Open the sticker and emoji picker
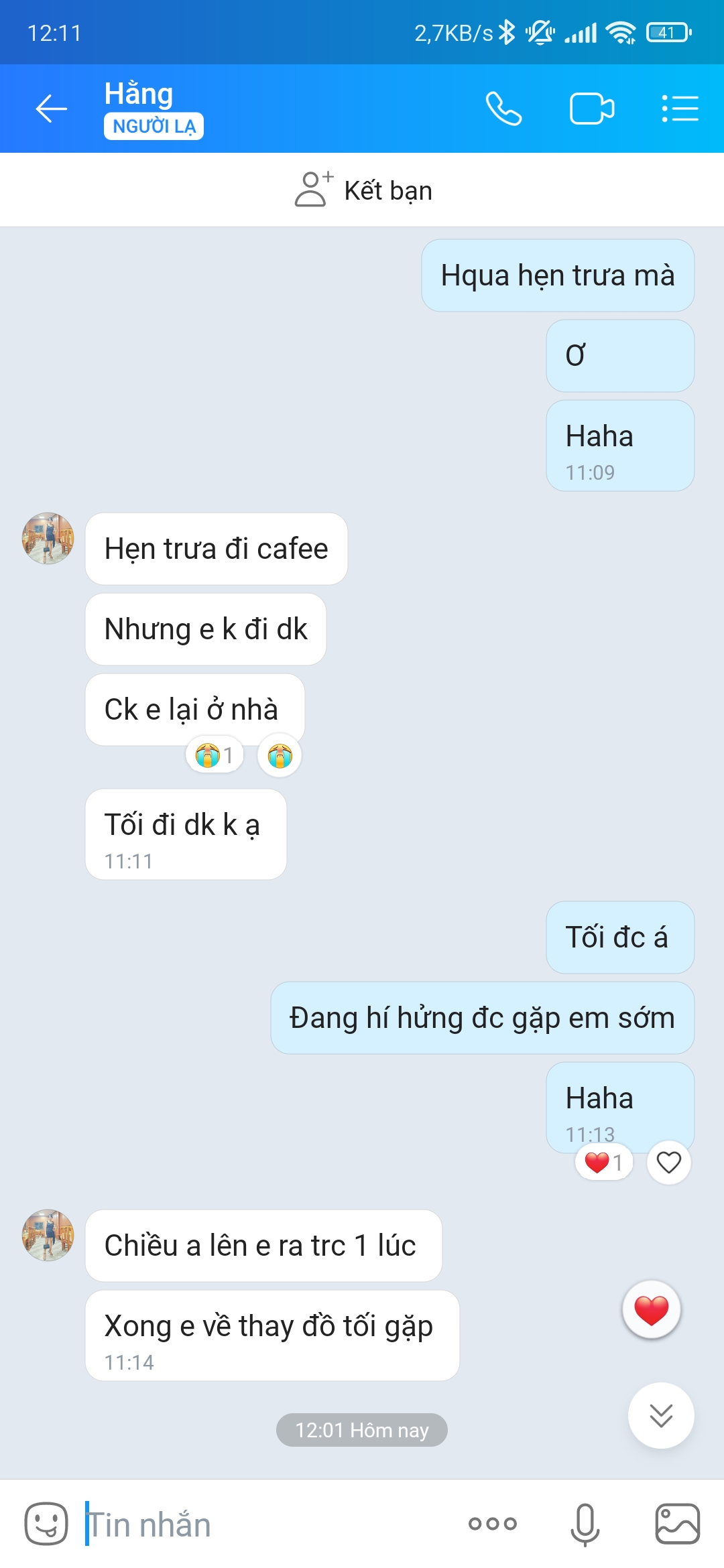 point(46,1524)
